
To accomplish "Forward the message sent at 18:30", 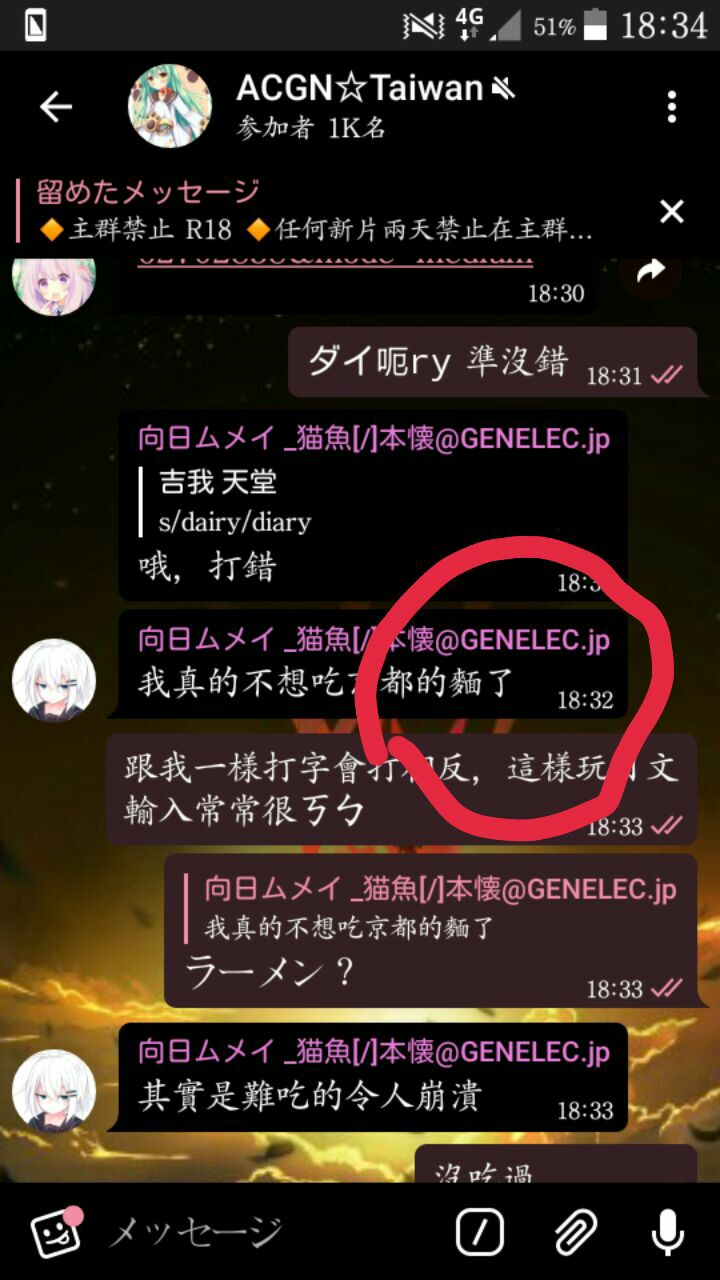I will [651, 270].
